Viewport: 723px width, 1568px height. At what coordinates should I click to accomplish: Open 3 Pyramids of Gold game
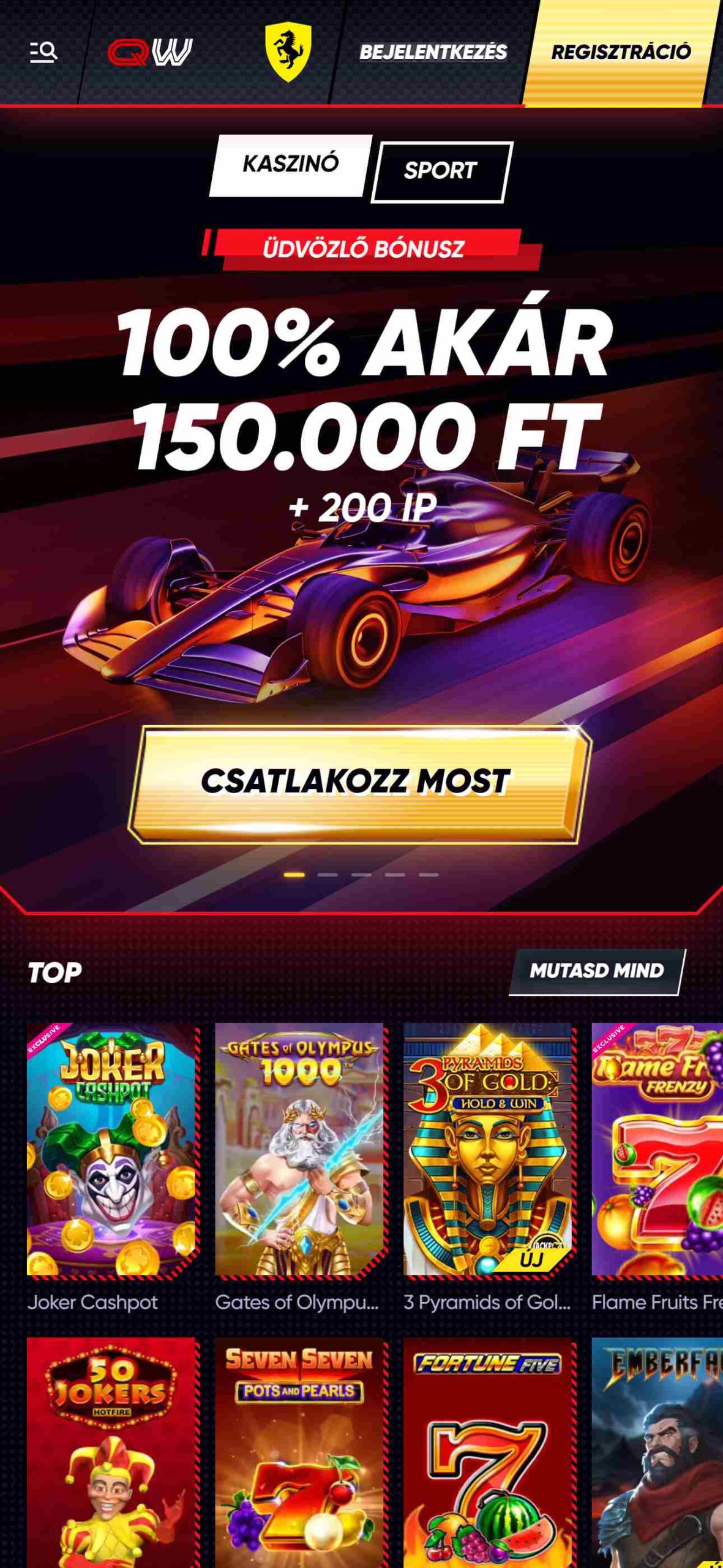coord(487,1149)
